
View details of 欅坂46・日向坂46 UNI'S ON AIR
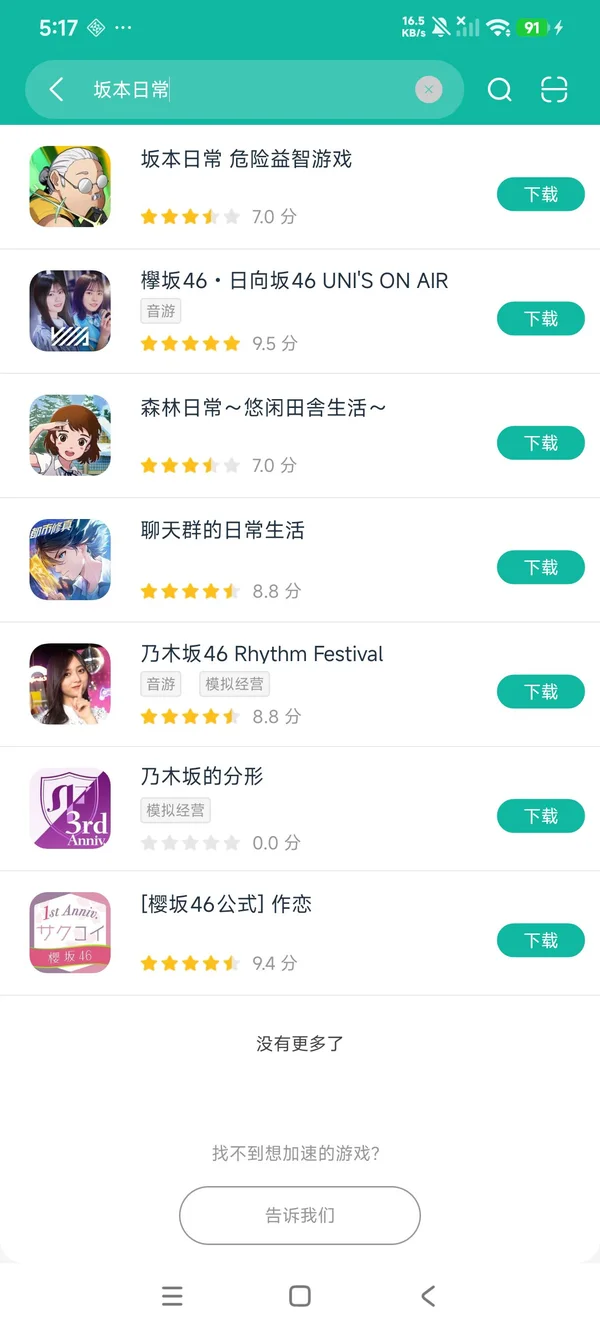click(x=294, y=282)
